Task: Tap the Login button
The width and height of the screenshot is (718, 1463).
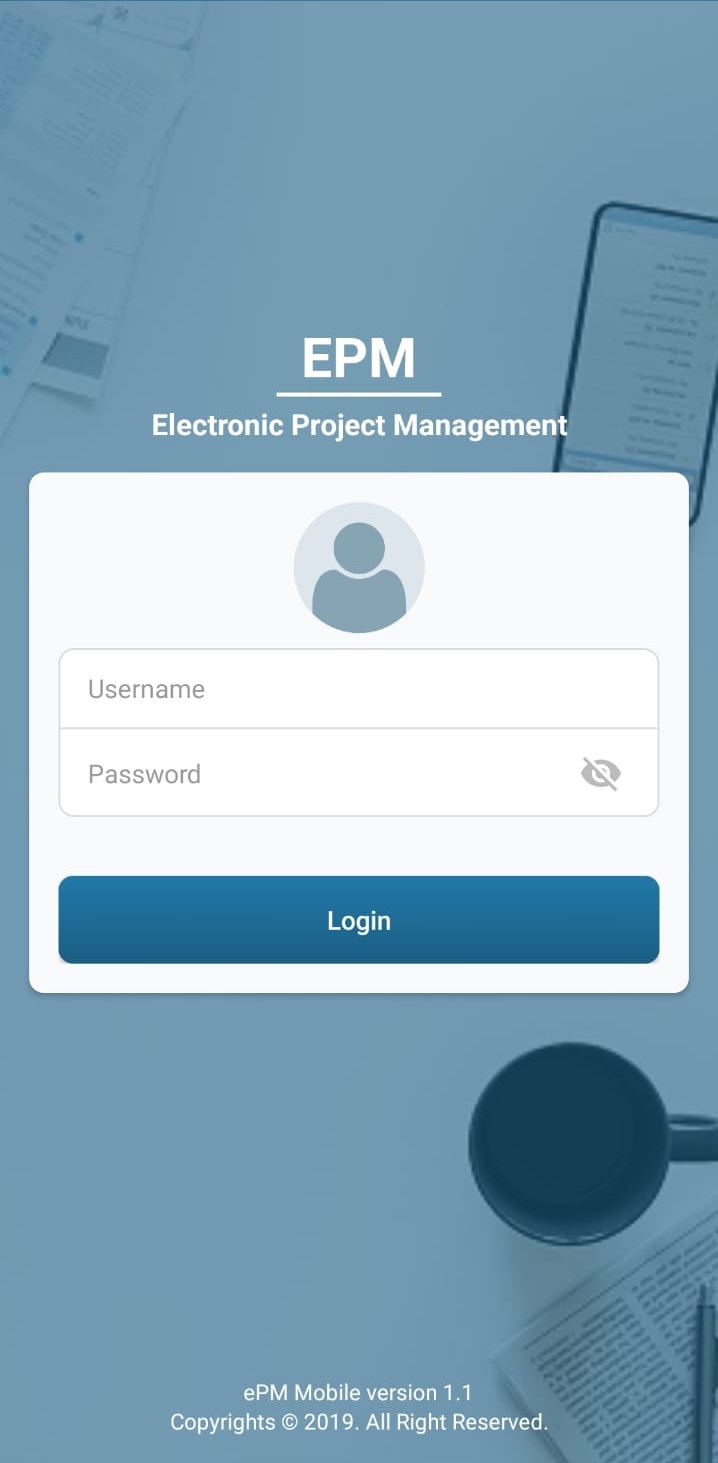Action: point(358,920)
